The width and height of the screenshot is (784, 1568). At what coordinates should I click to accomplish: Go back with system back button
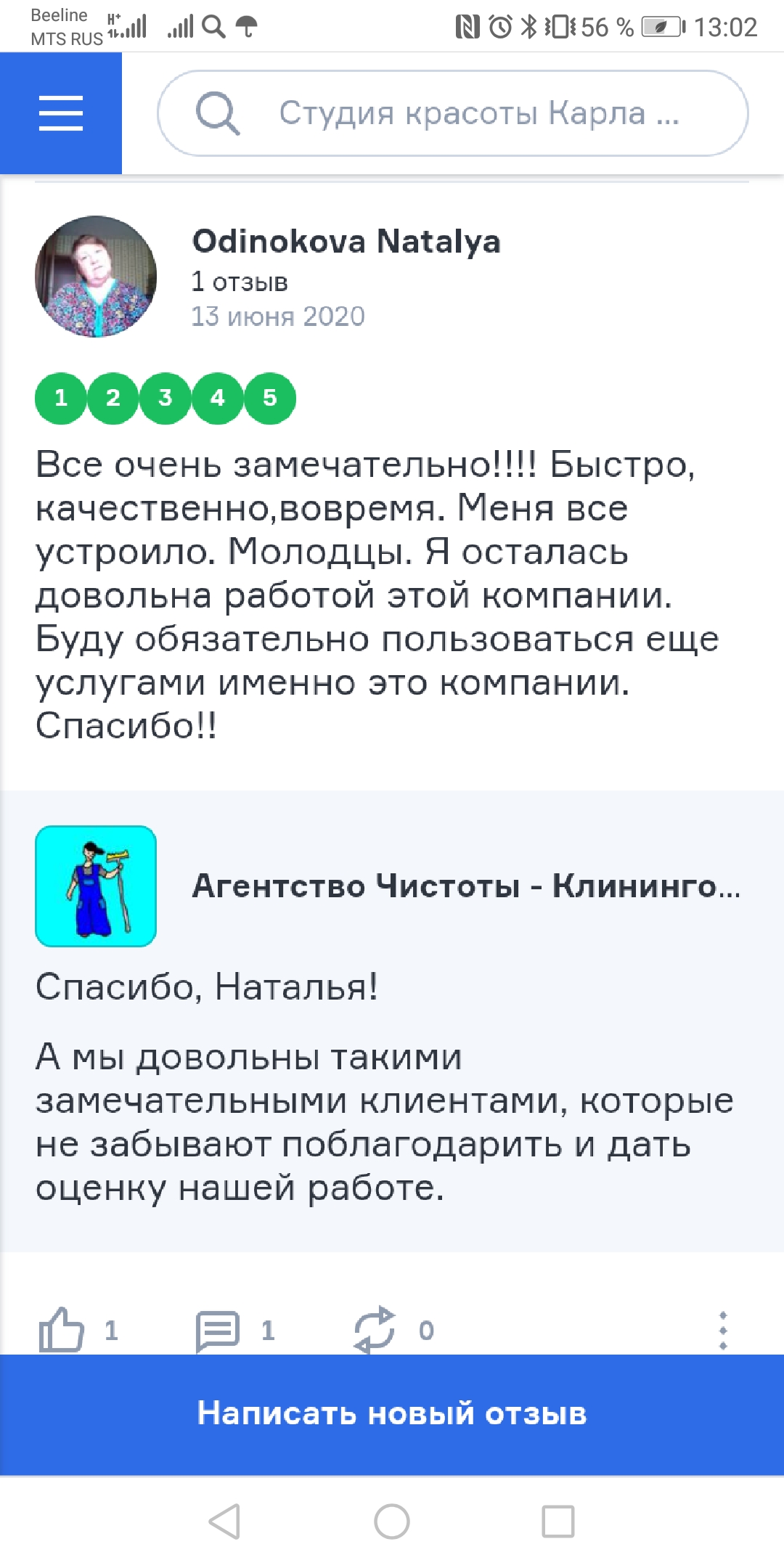click(x=224, y=1521)
